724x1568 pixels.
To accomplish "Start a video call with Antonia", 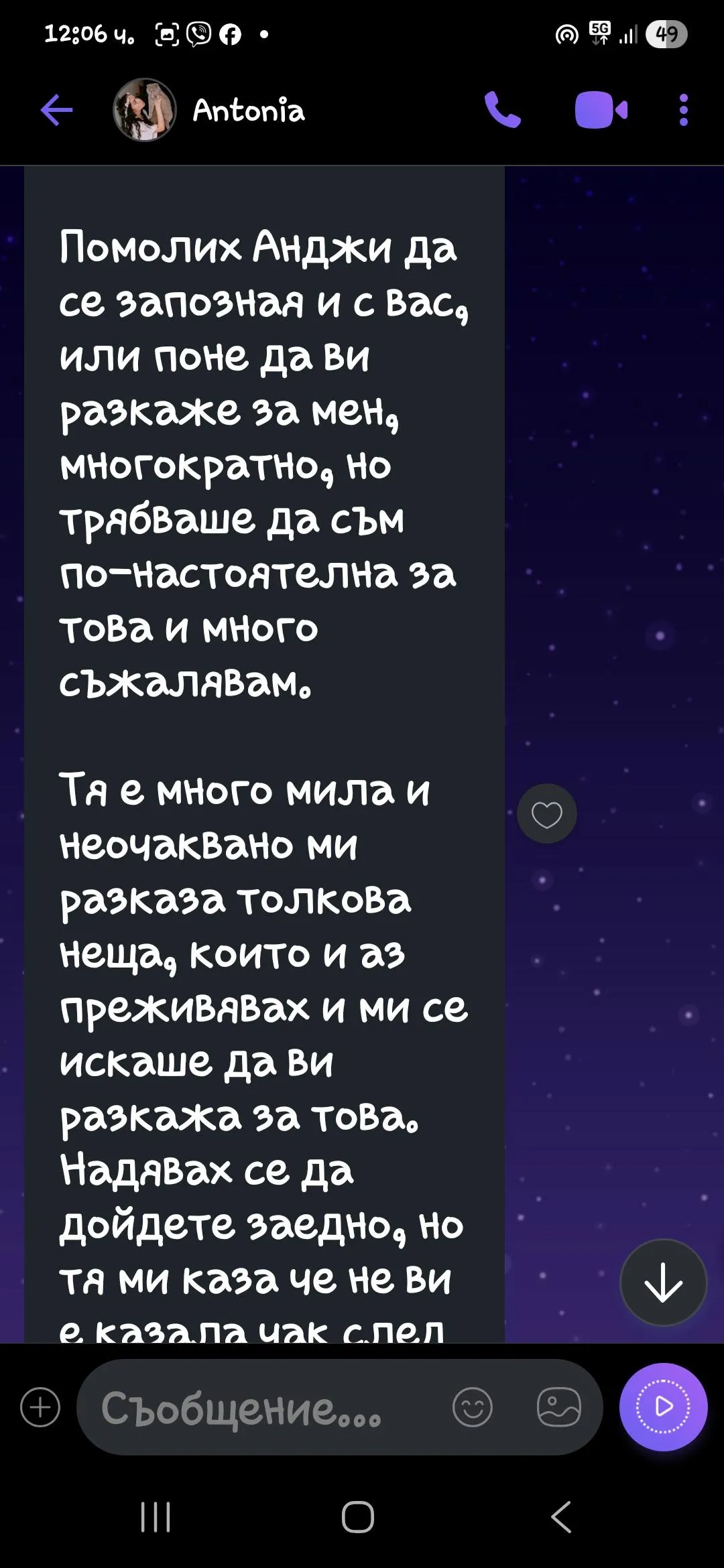I will [601, 110].
